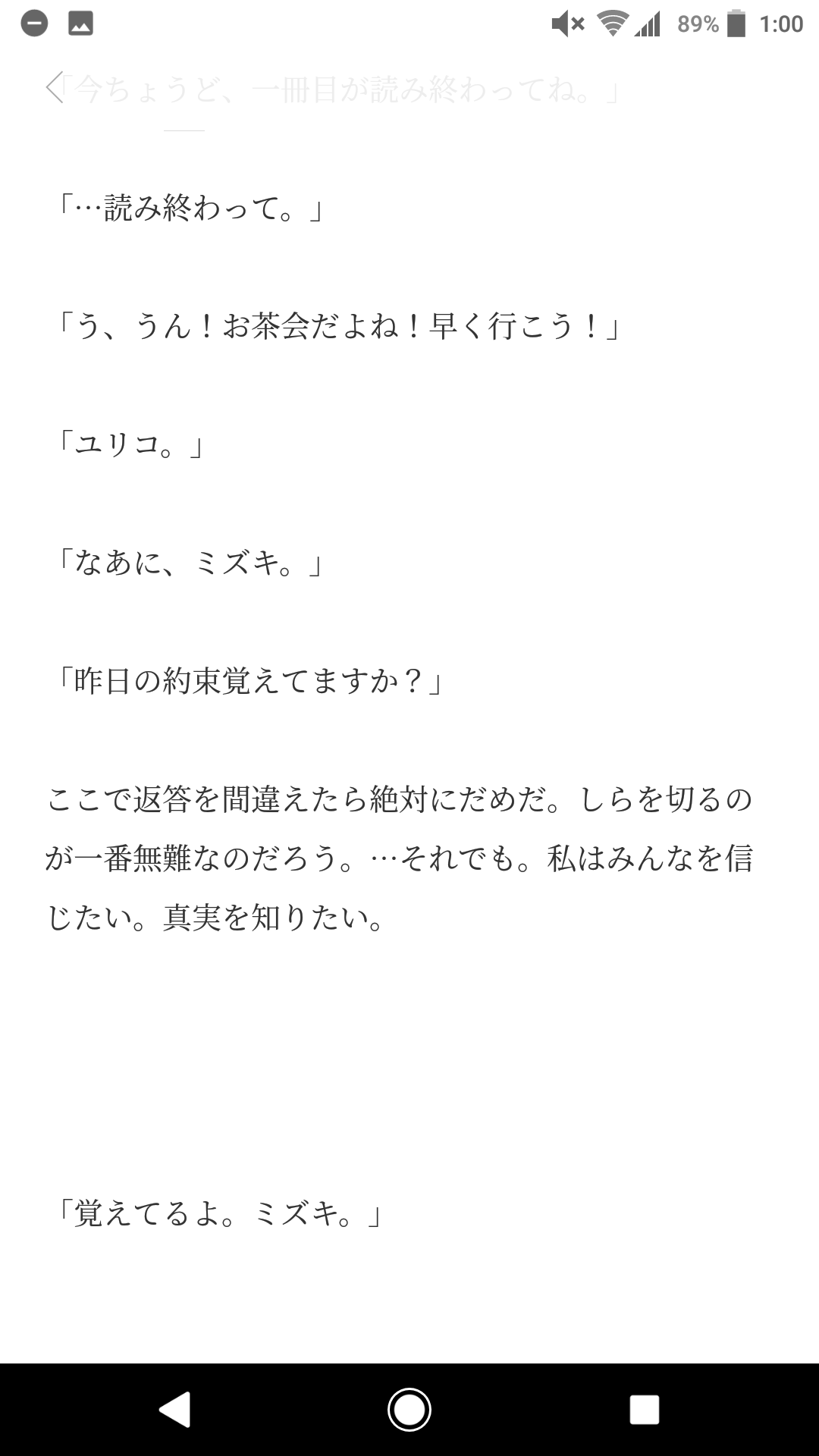
Task: Open recent apps with square button
Action: coord(644,1410)
